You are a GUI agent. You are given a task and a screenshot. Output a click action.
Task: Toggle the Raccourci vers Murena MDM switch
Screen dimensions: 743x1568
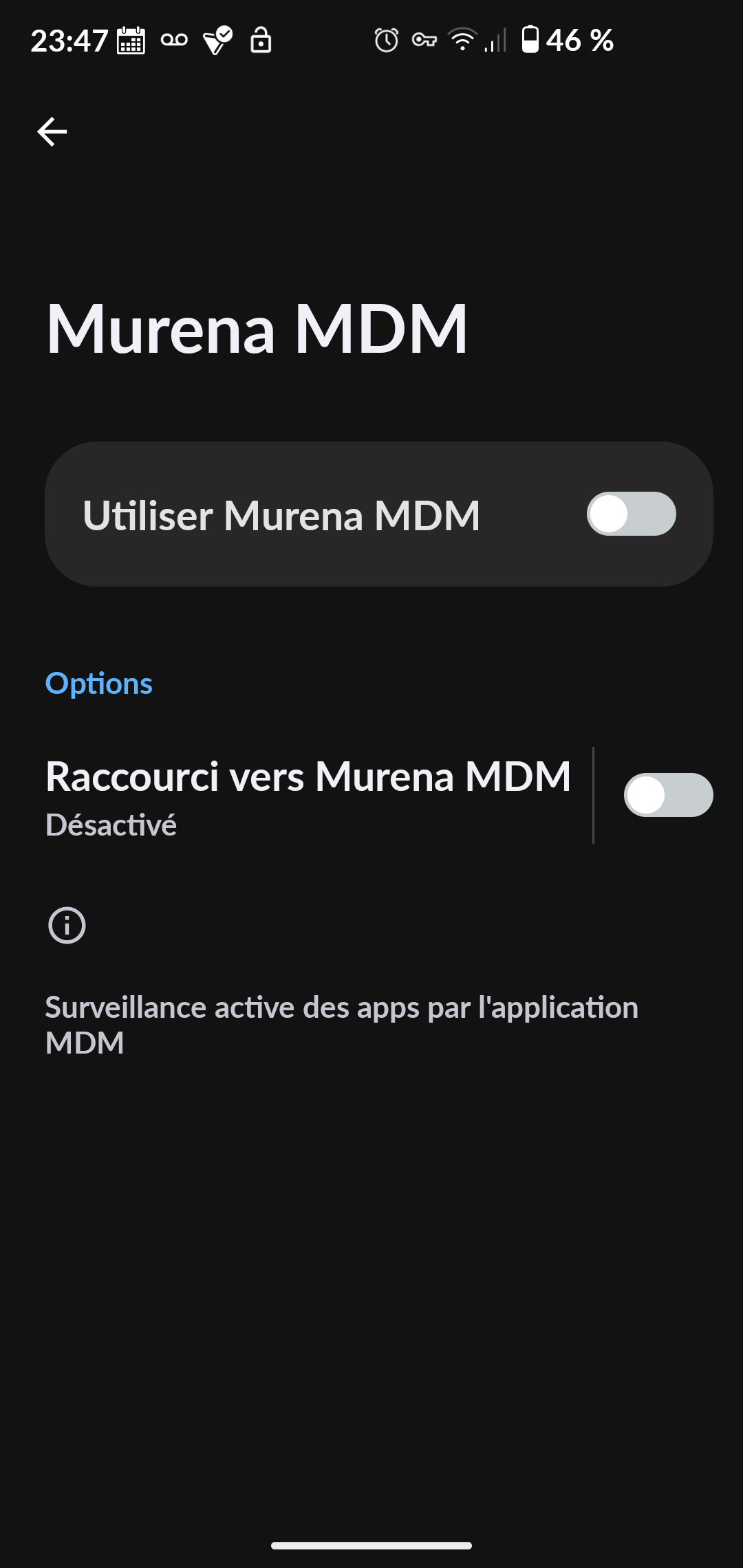point(668,795)
